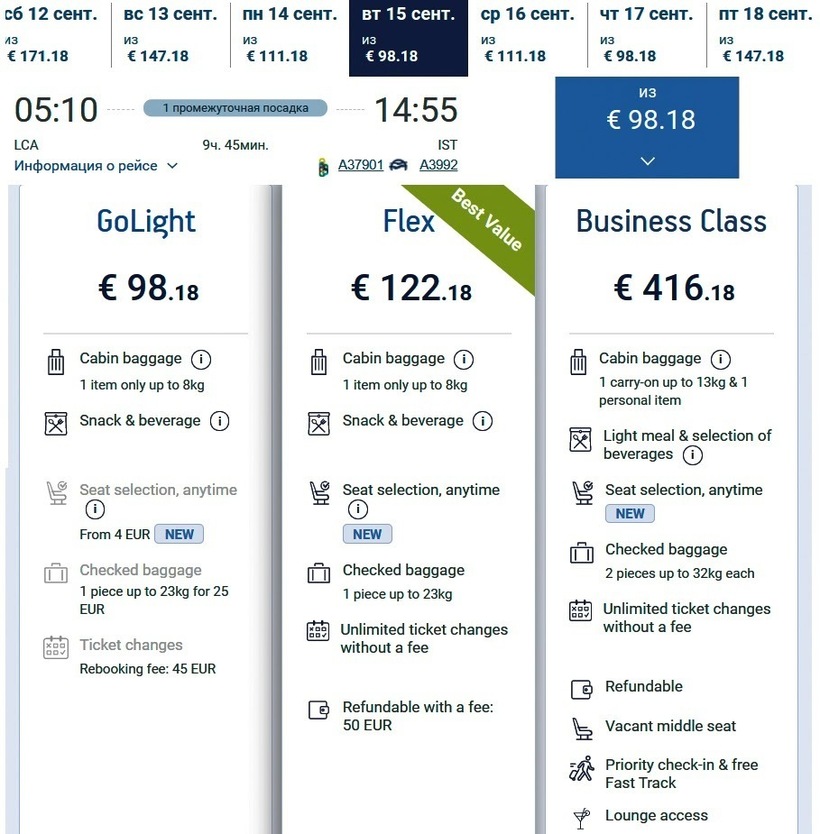Expand Информация о рейсе details
The width and height of the screenshot is (820, 834).
point(96,166)
